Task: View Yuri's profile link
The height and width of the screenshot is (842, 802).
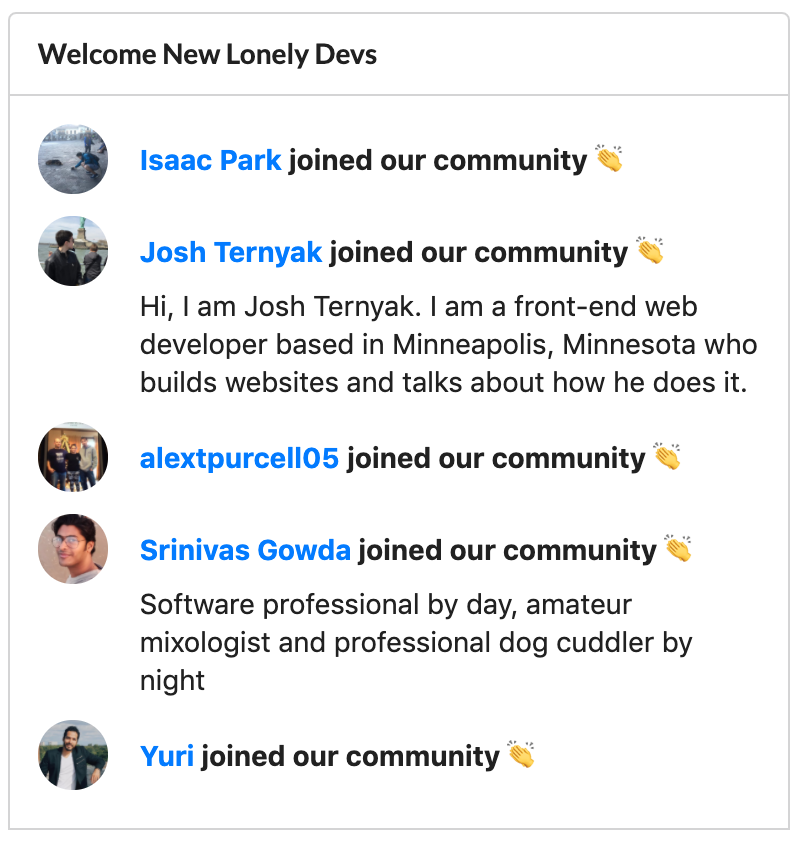Action: [166, 756]
